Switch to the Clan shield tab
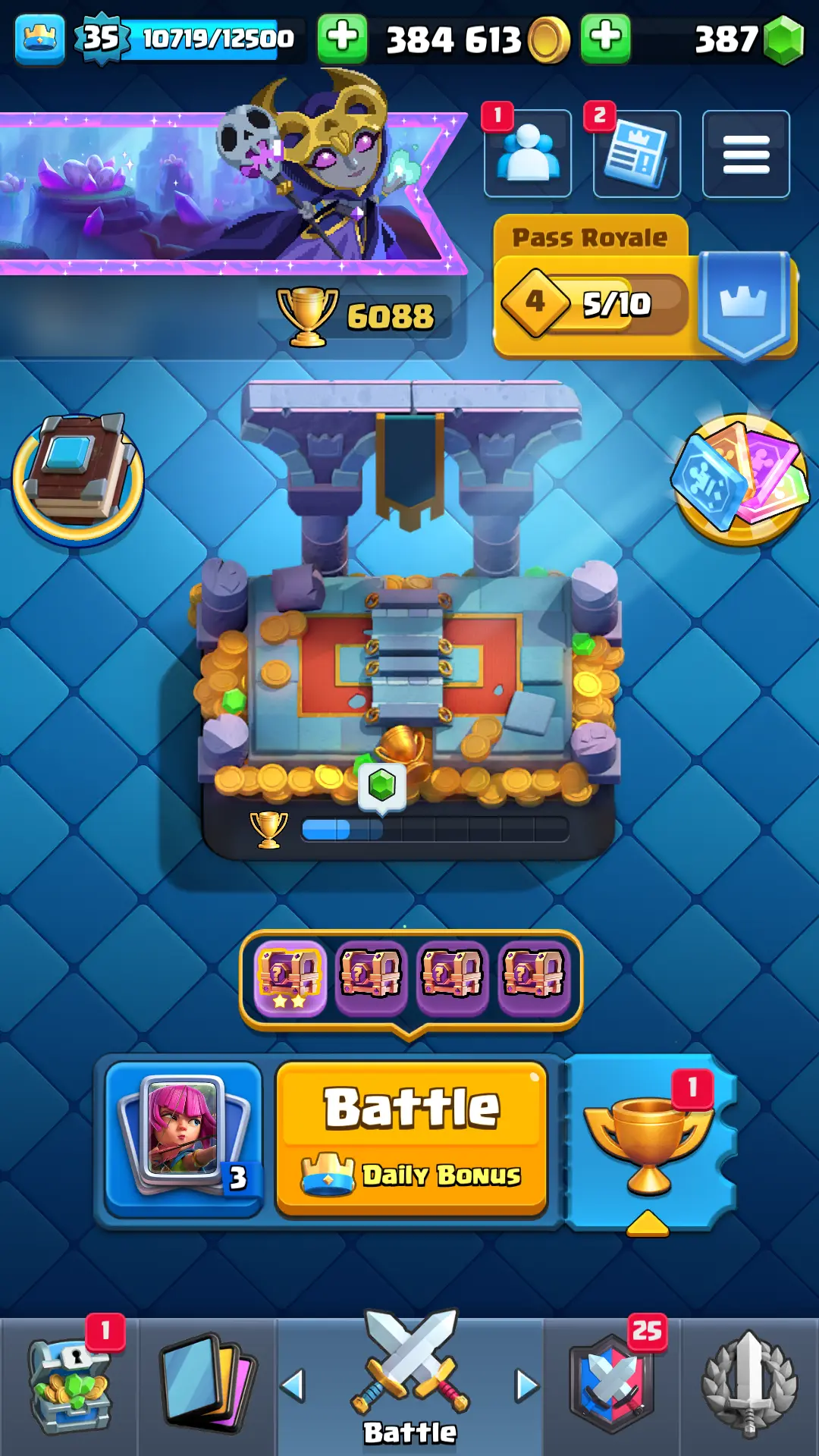This screenshot has width=819, height=1456. click(613, 1386)
